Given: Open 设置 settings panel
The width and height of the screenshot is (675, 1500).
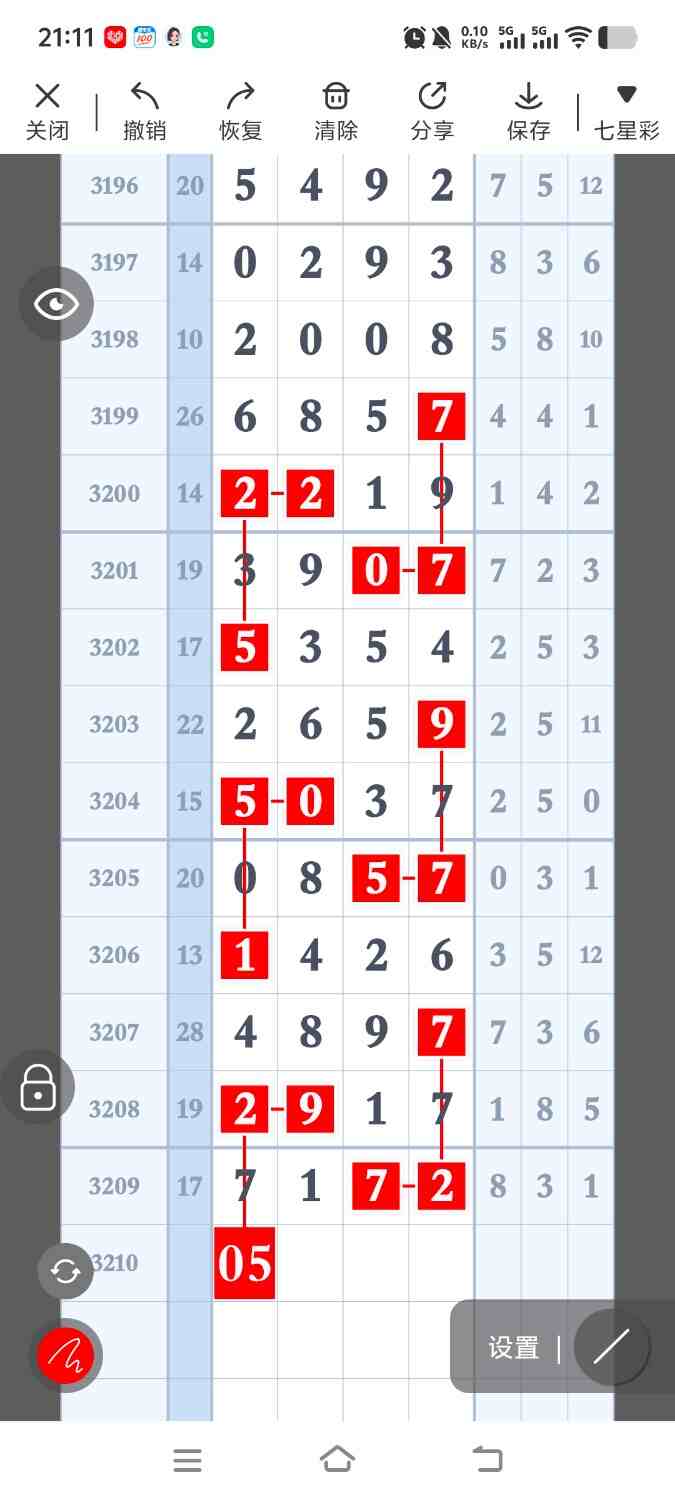Looking at the screenshot, I should click(x=513, y=1347).
